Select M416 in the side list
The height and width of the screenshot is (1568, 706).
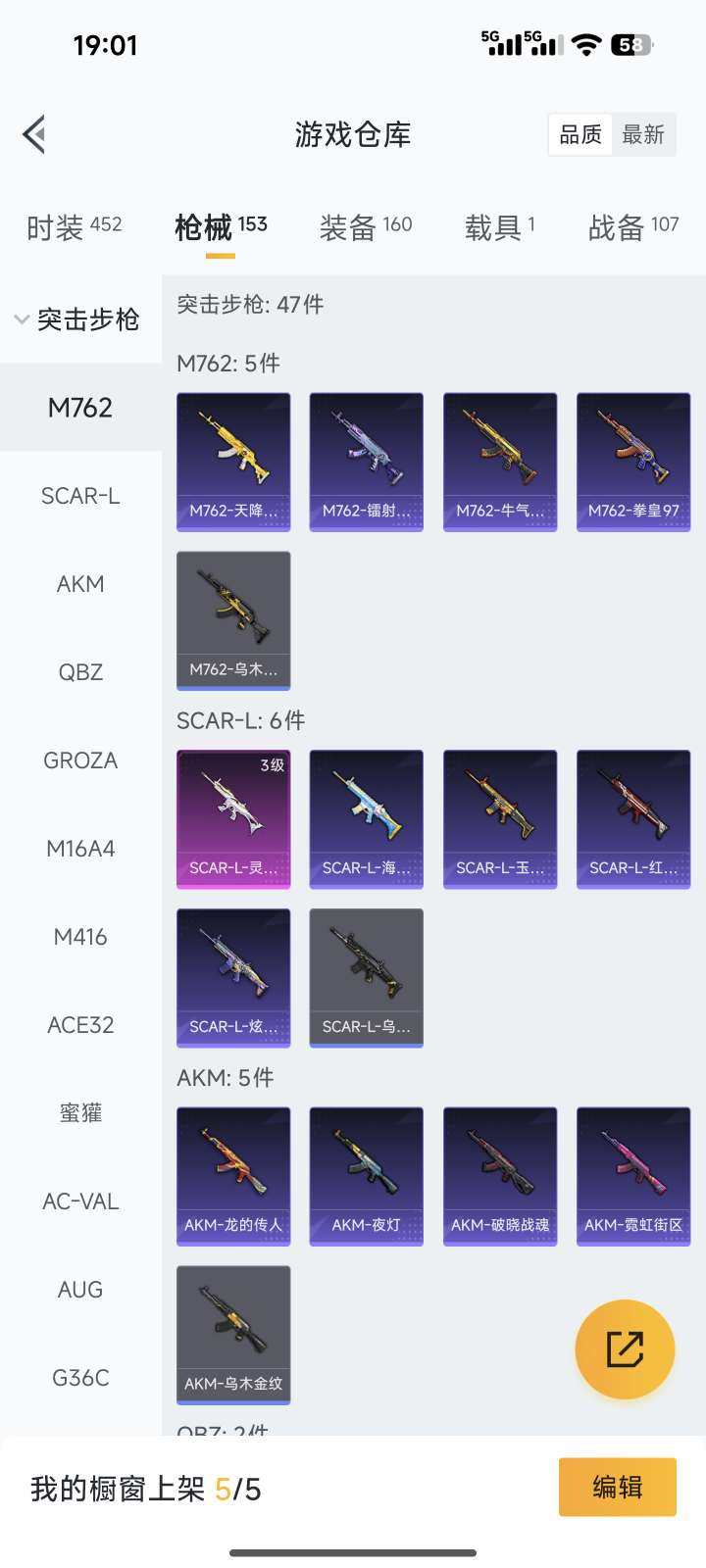click(80, 937)
